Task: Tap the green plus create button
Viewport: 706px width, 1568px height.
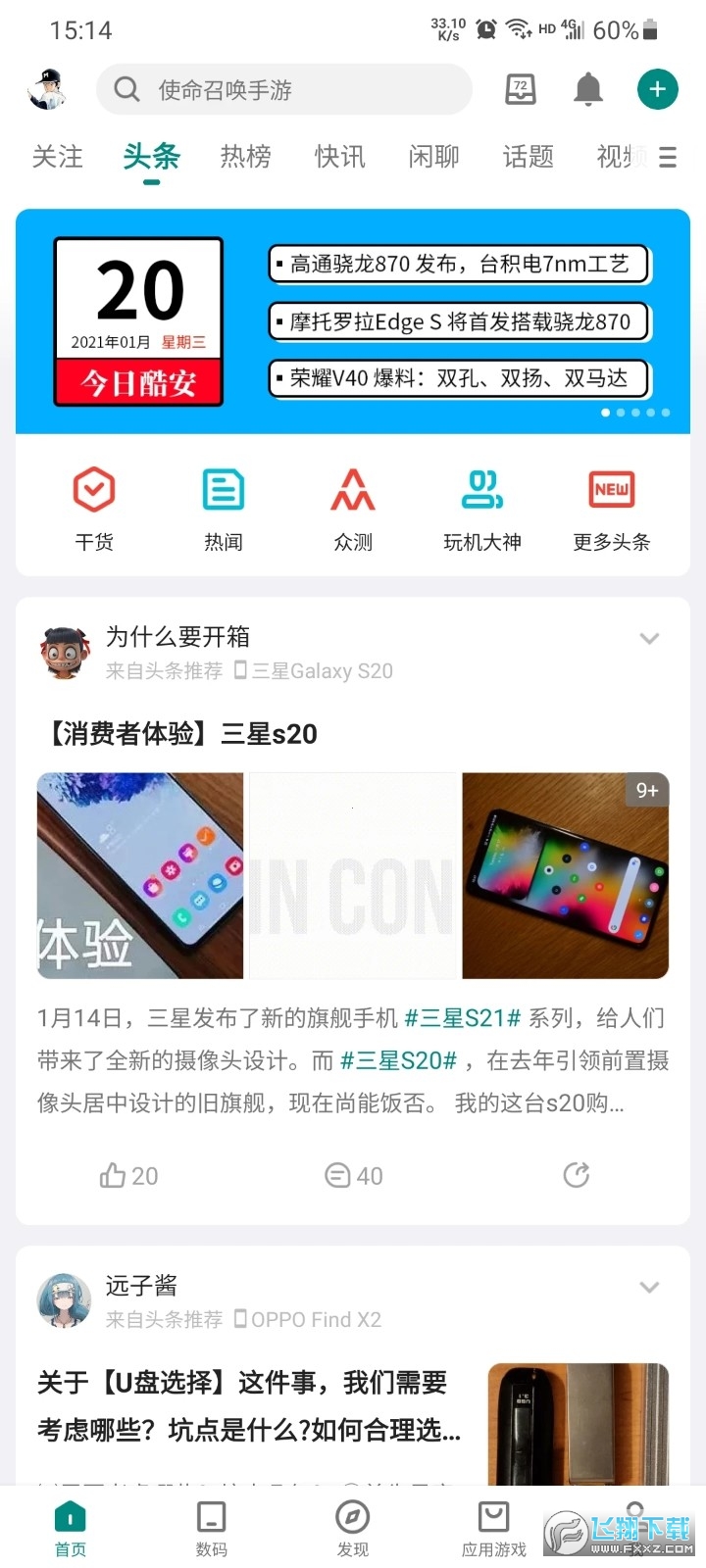Action: click(x=657, y=89)
